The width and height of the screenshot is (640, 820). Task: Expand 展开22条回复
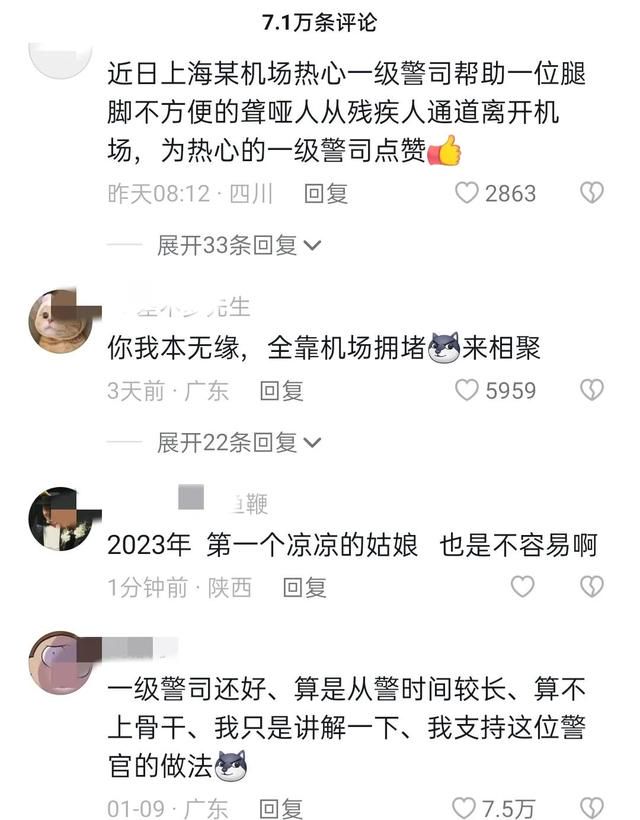238,441
